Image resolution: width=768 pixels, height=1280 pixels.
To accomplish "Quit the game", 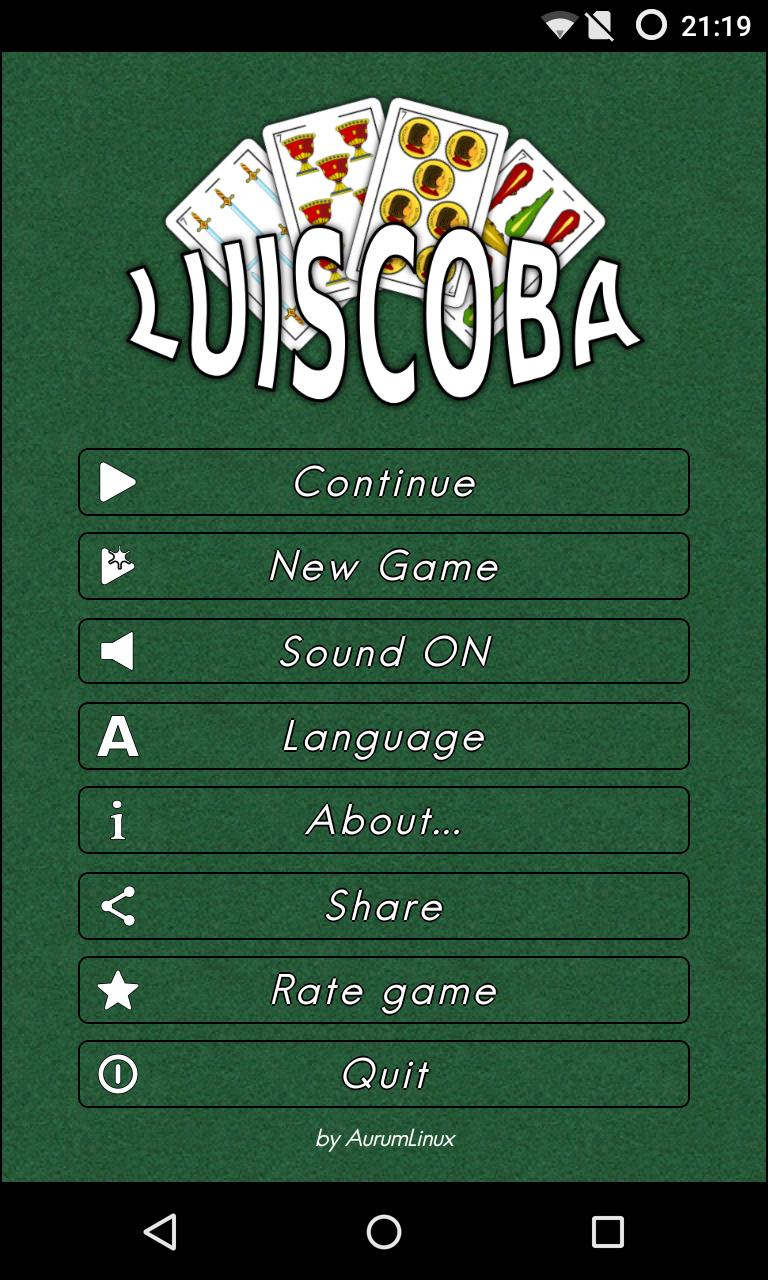I will 384,1074.
